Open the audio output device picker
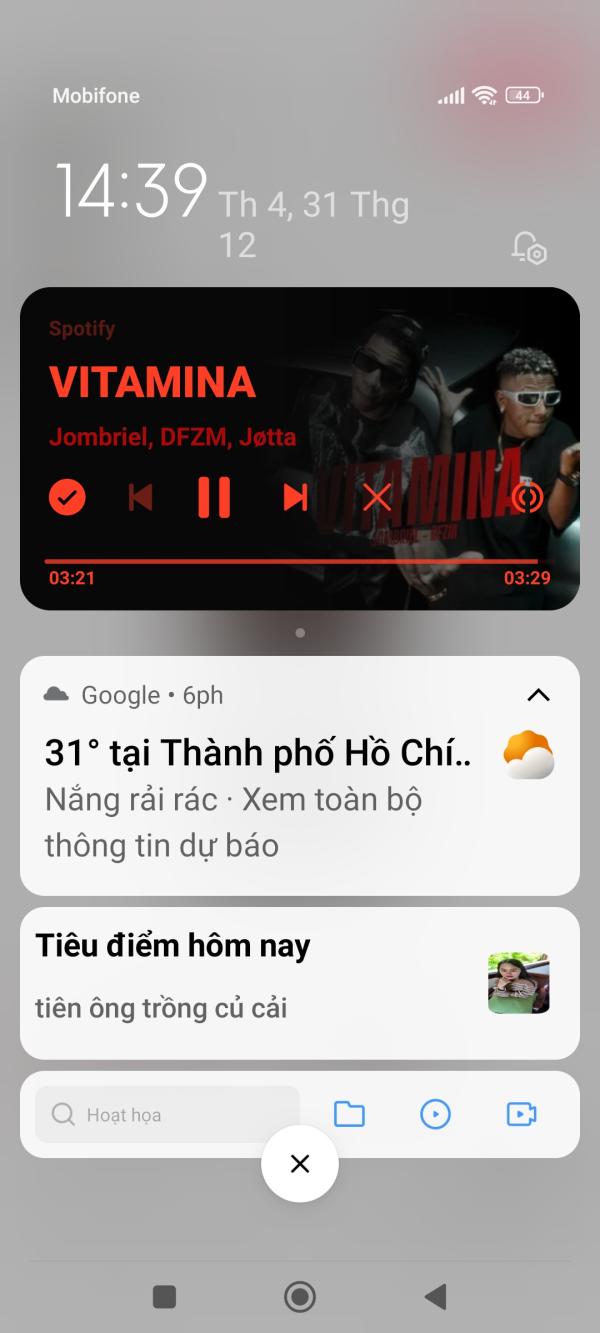Screen dimensions: 600x1333 [527, 497]
